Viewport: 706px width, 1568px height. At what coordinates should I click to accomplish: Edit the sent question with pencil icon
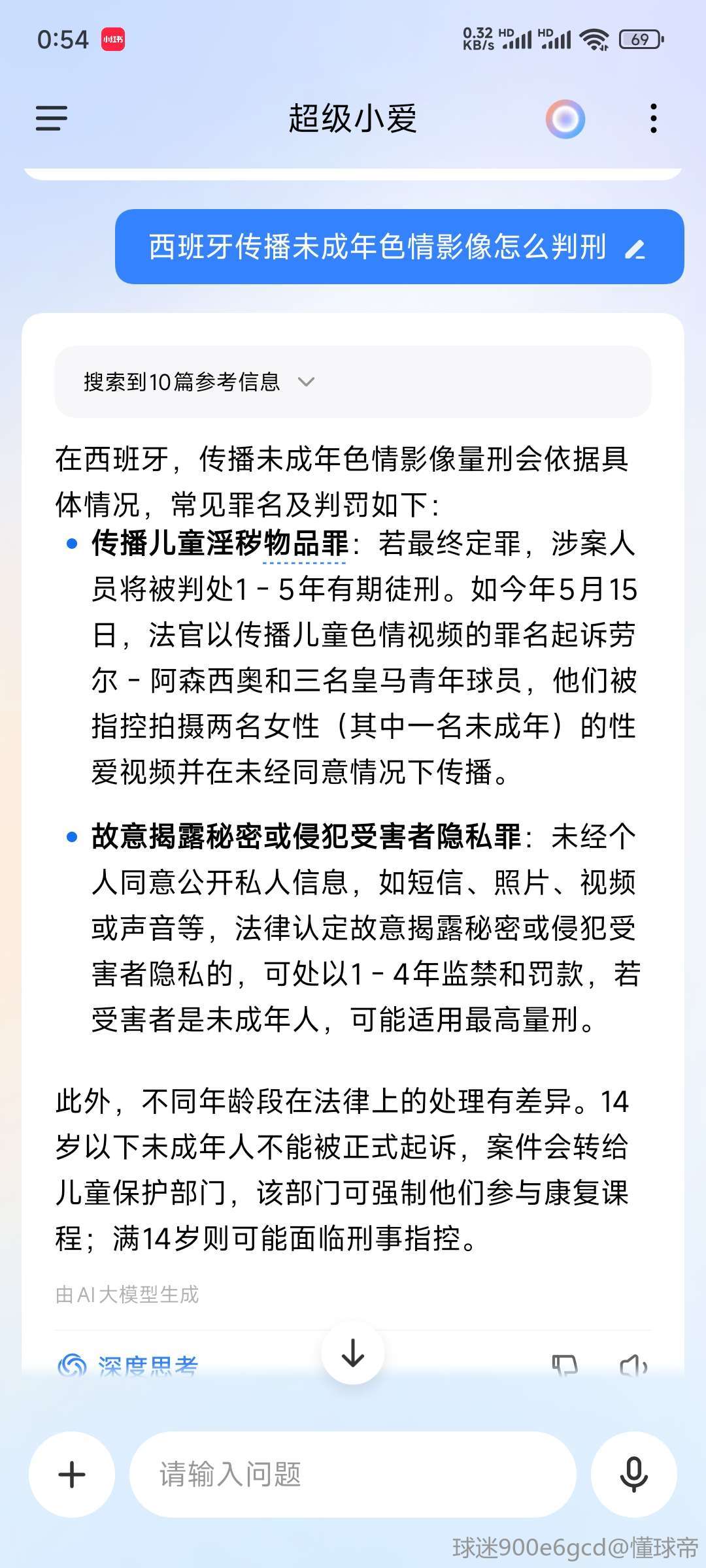coord(635,250)
